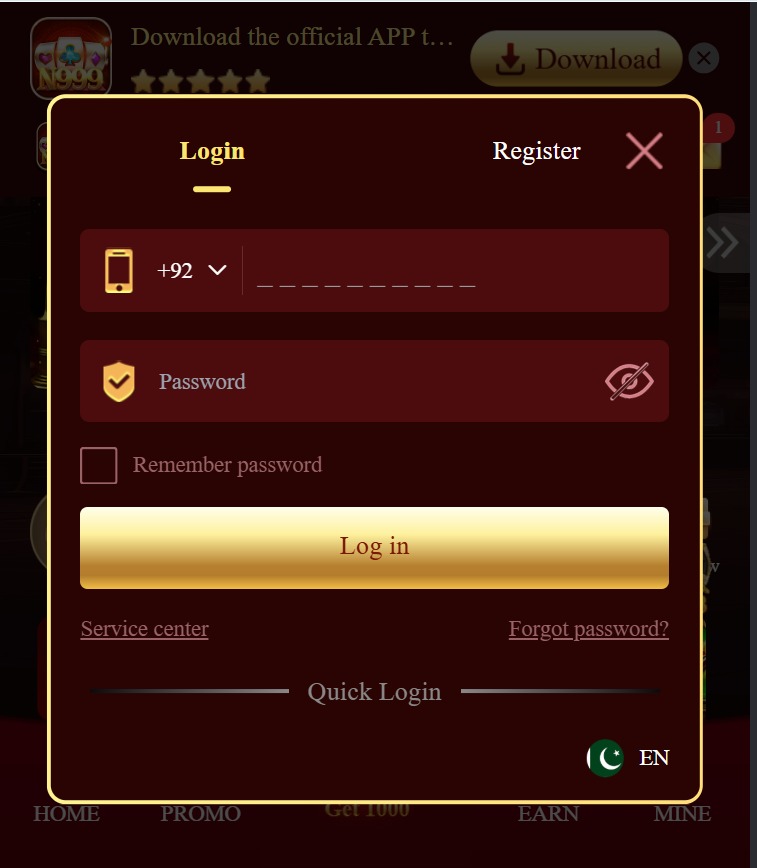
Task: Switch to the Register tab
Action: [536, 151]
